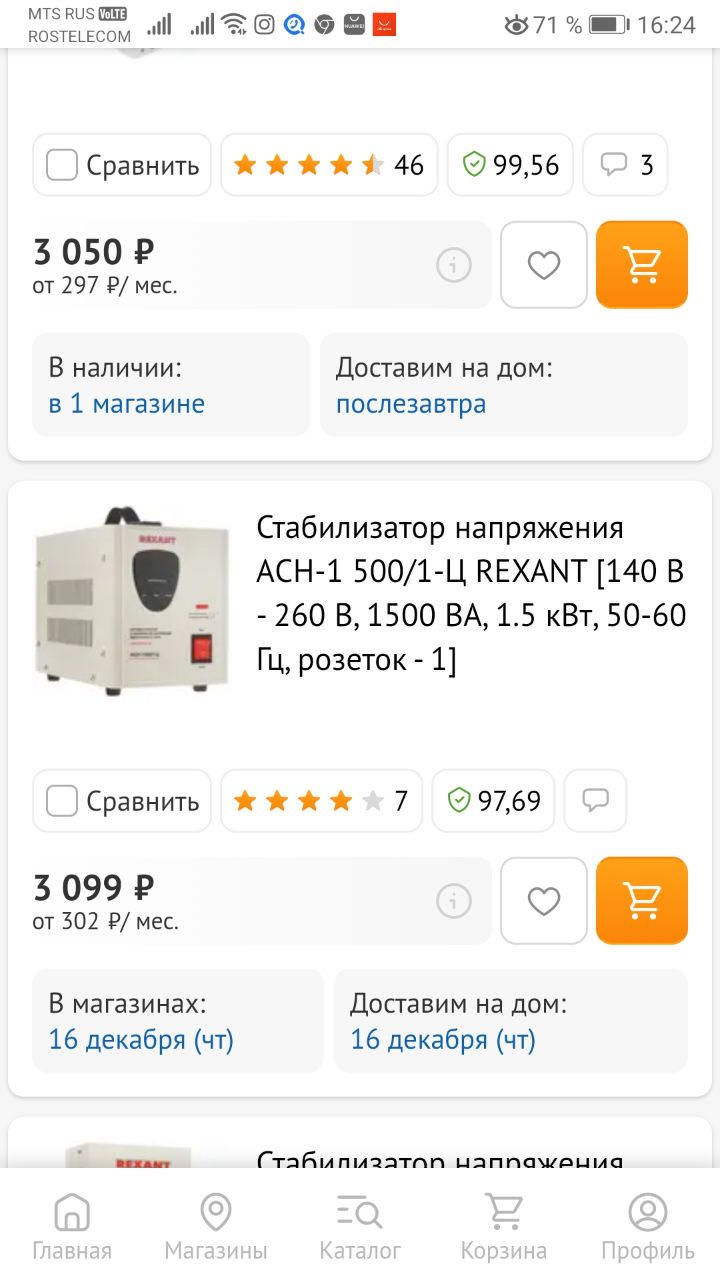The width and height of the screenshot is (720, 1280).
Task: Switch to the Главная tab
Action: [x=72, y=1225]
